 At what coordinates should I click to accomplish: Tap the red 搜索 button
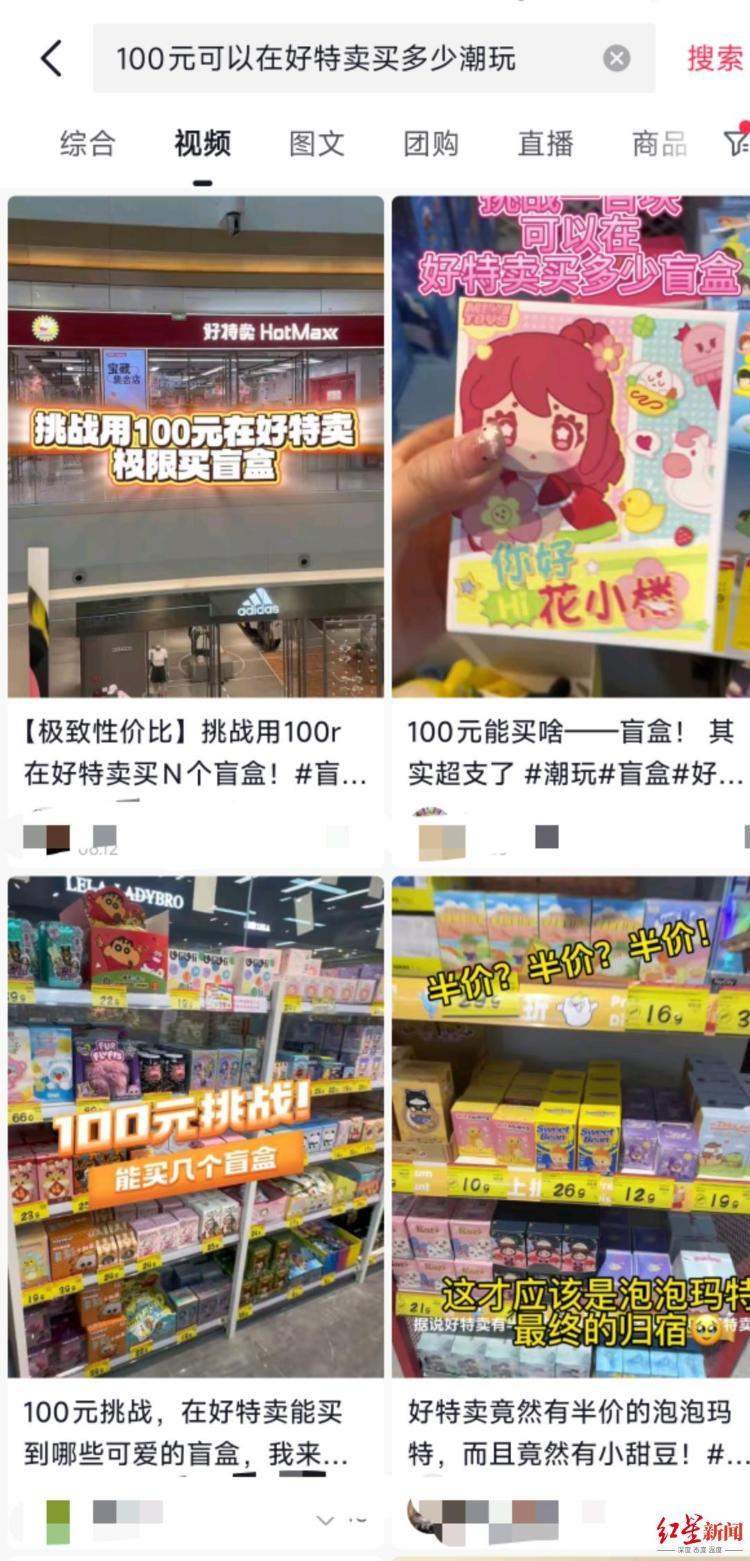[x=717, y=58]
